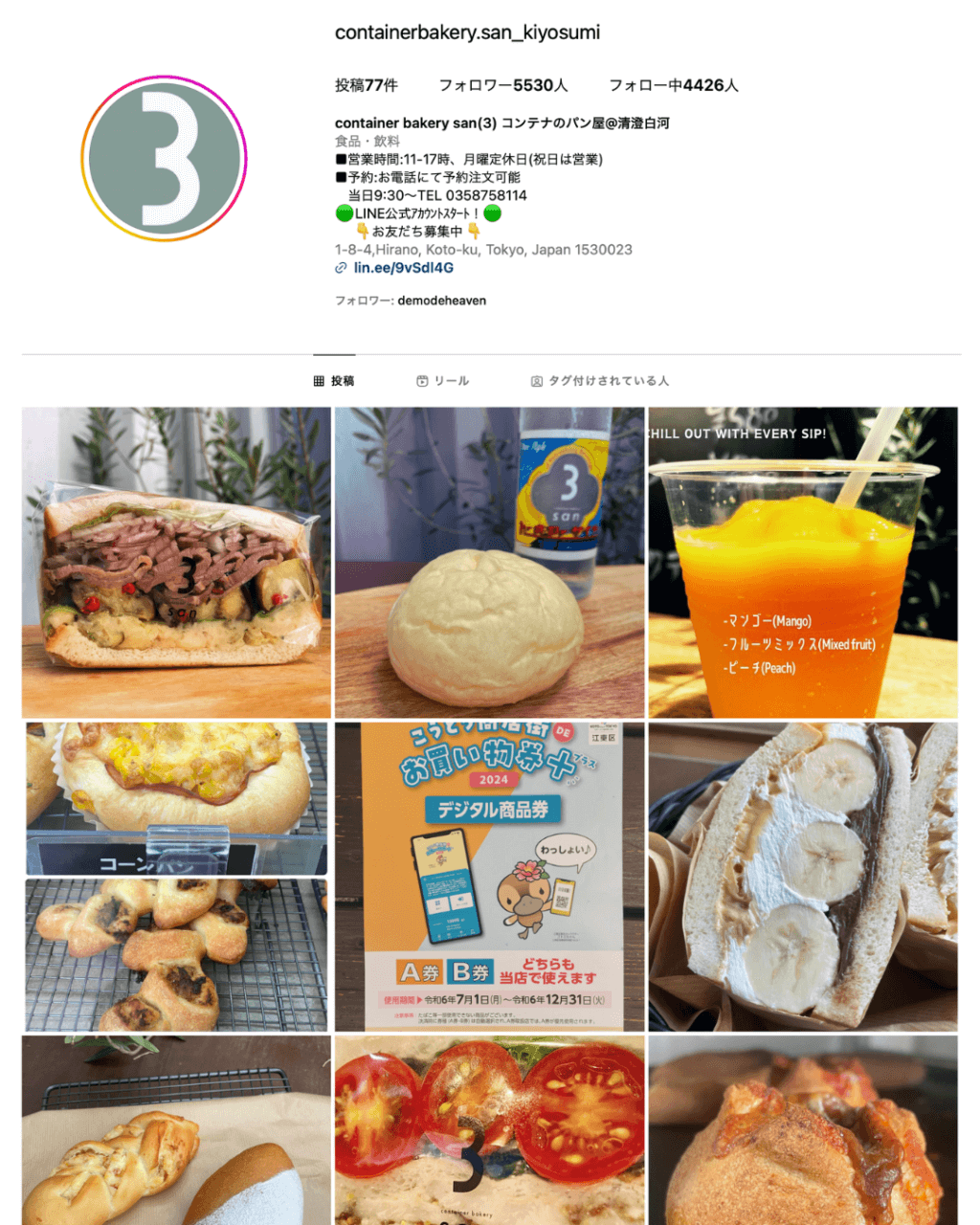Open the roast beef sandwich post
Viewport: 980px width, 1225px height.
click(x=176, y=563)
